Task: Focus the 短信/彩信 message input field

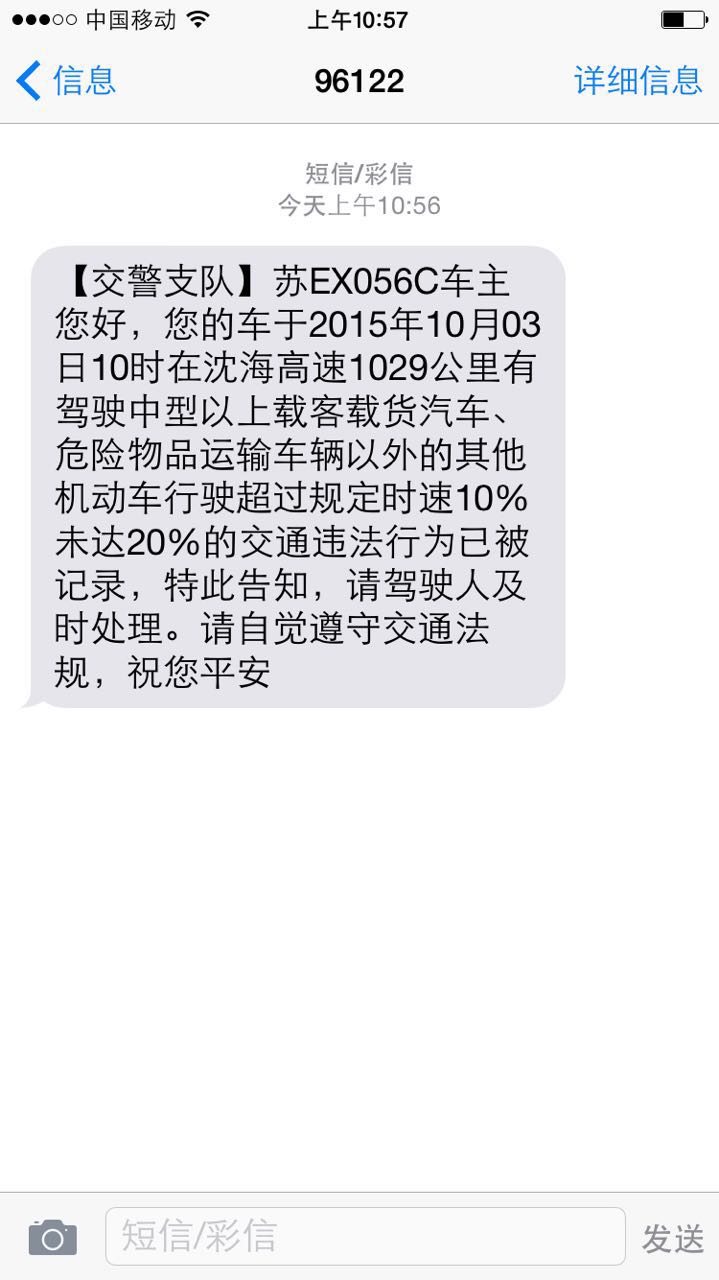Action: coord(365,1236)
